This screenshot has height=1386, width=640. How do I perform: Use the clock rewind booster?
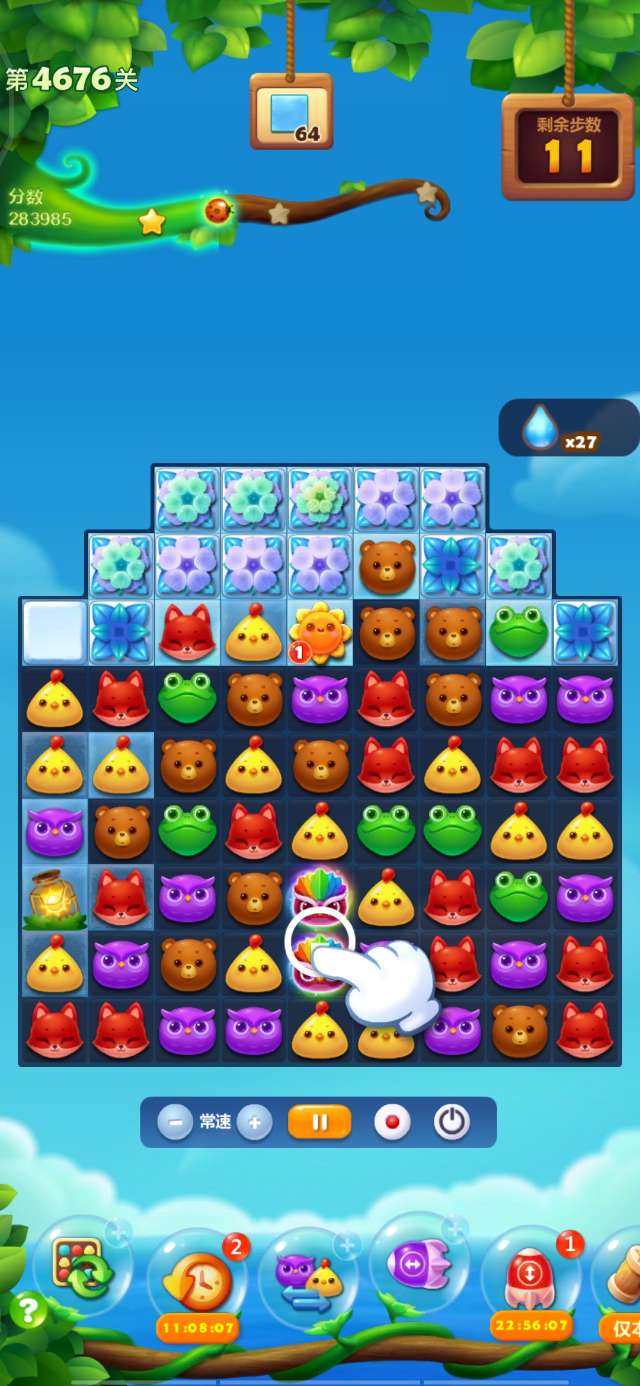pos(198,1282)
